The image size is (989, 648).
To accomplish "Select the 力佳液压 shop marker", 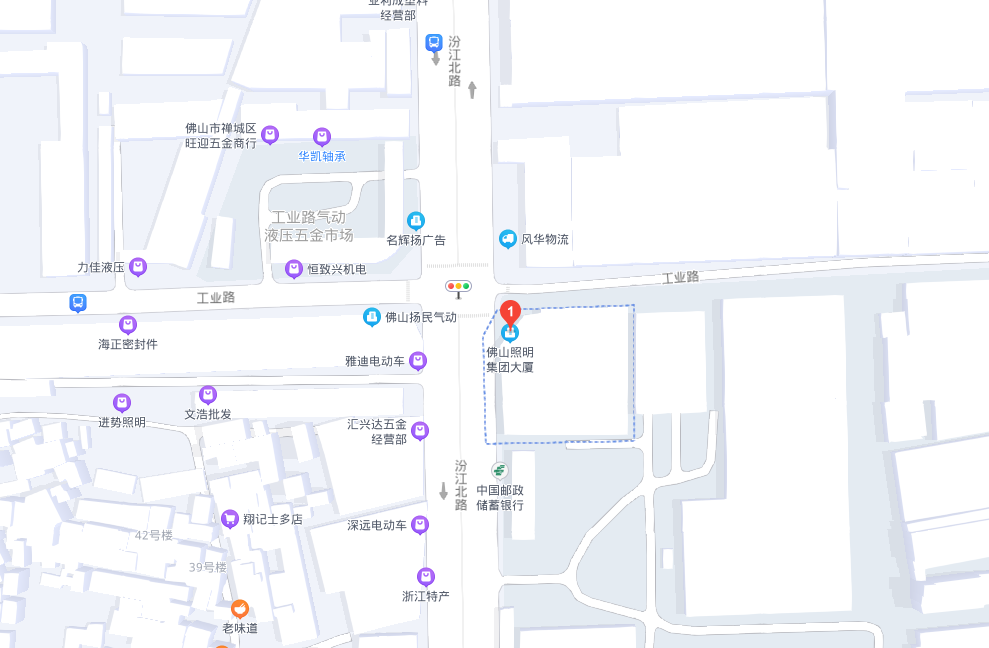I will (139, 267).
